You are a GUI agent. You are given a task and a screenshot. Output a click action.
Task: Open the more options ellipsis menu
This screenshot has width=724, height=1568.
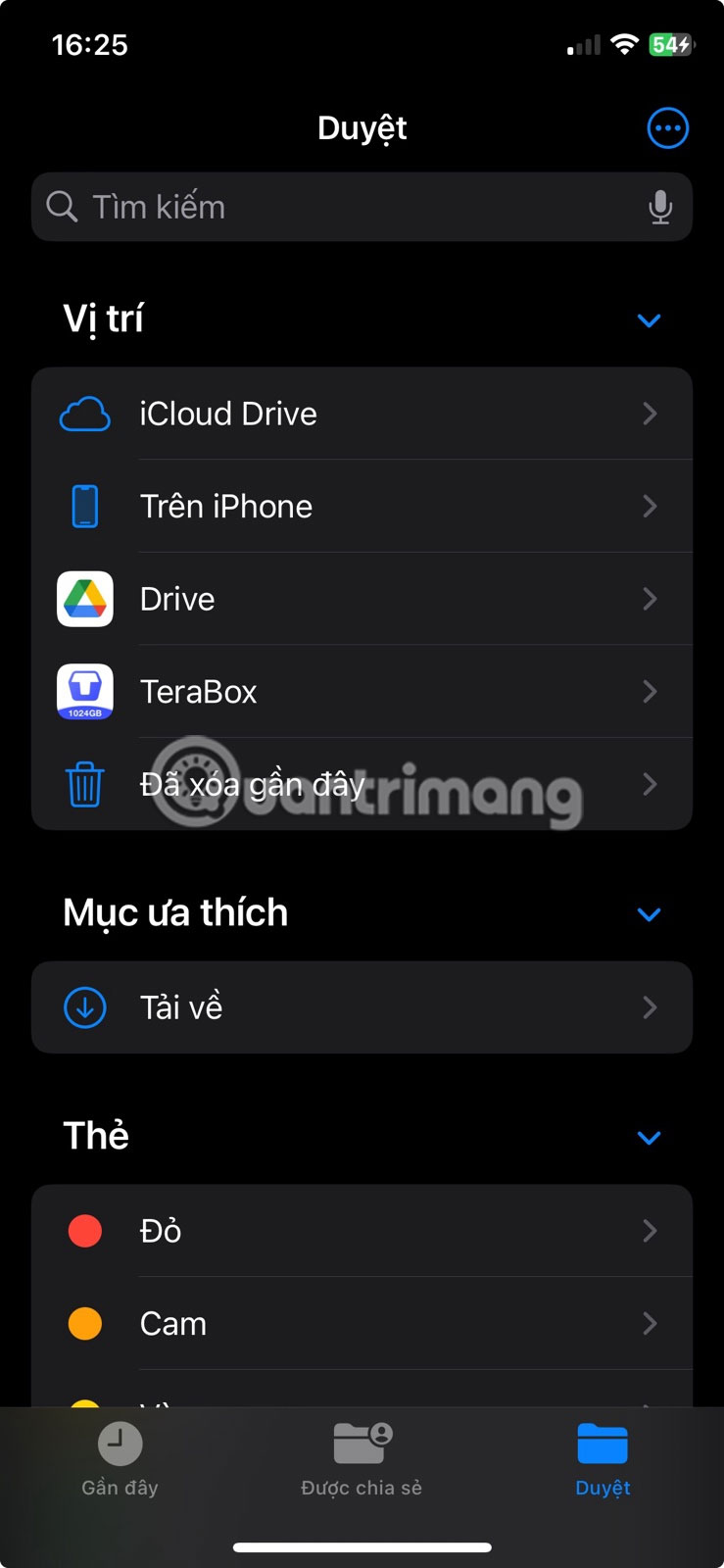[667, 128]
